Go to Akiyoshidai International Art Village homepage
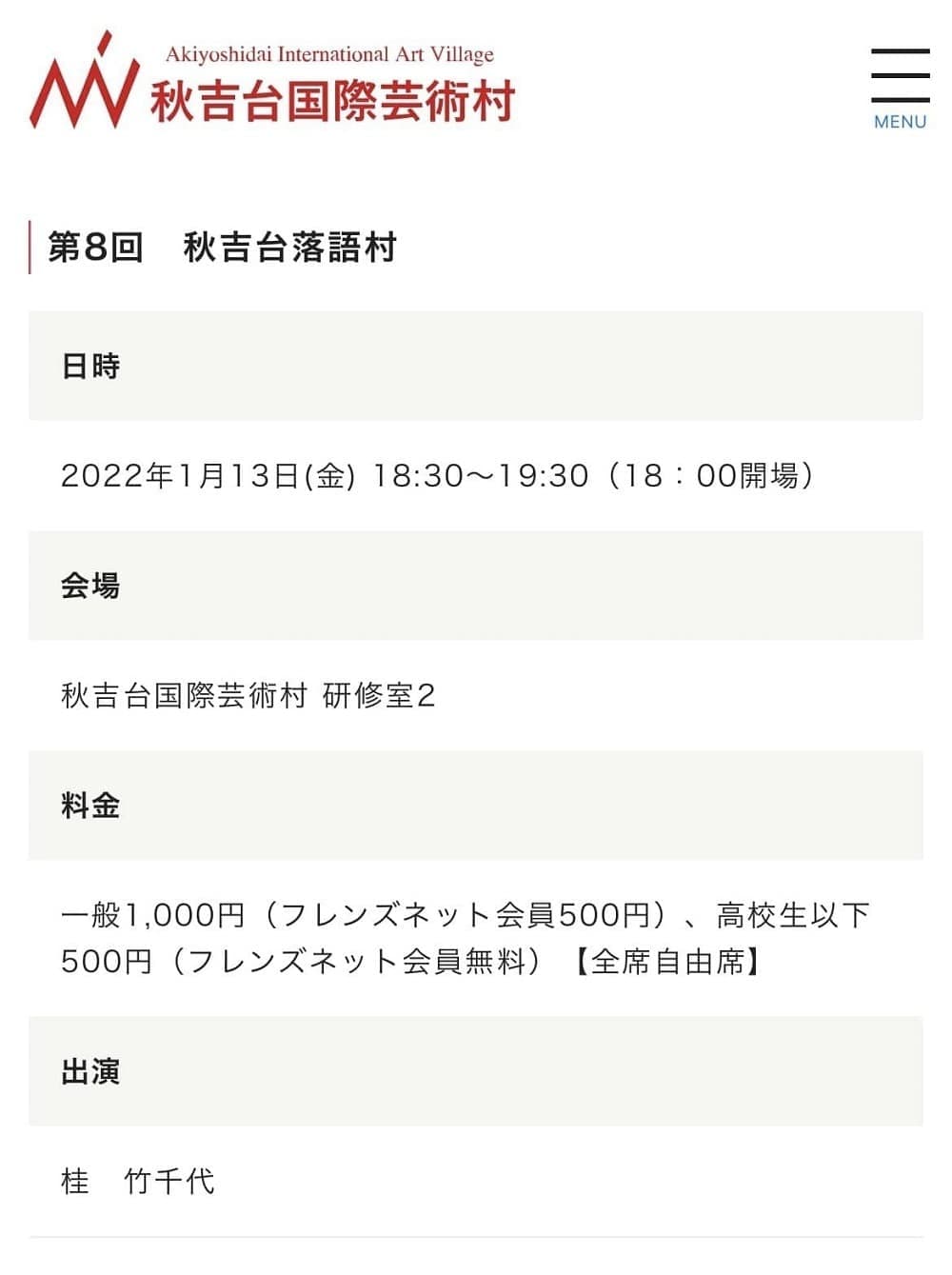 pos(272,83)
